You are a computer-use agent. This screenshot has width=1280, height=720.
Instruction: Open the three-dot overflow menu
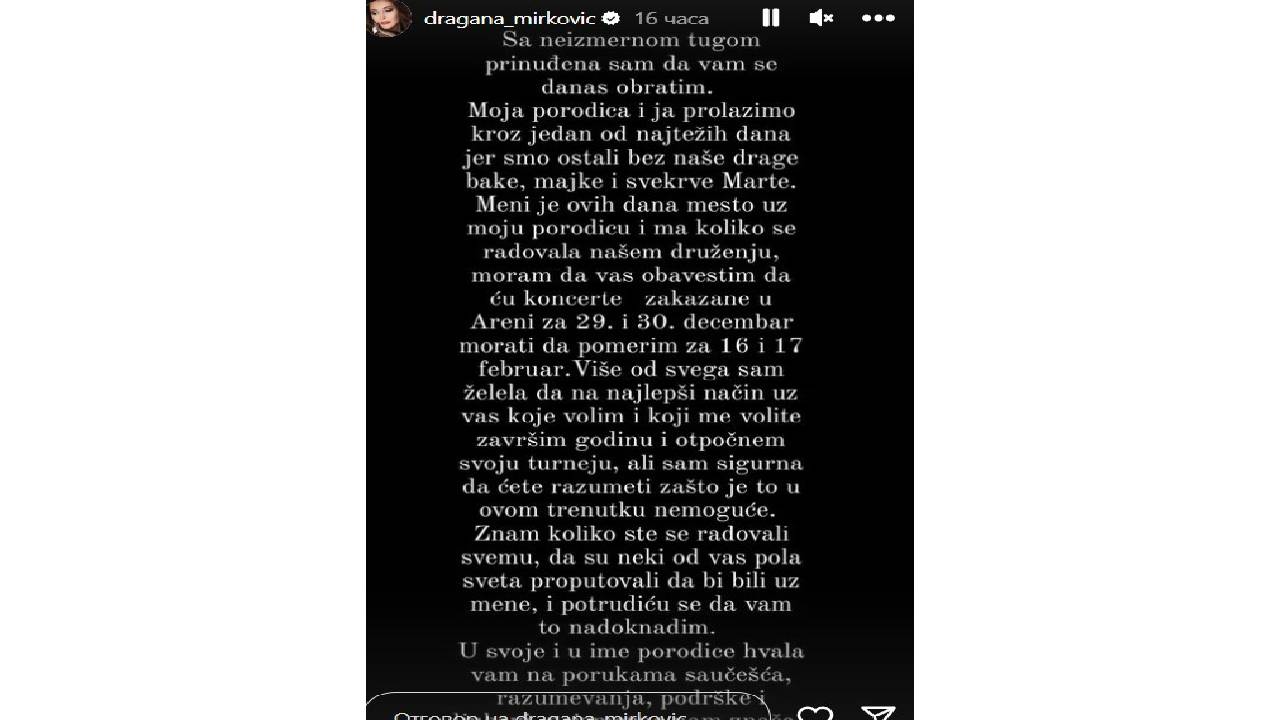[x=878, y=17]
